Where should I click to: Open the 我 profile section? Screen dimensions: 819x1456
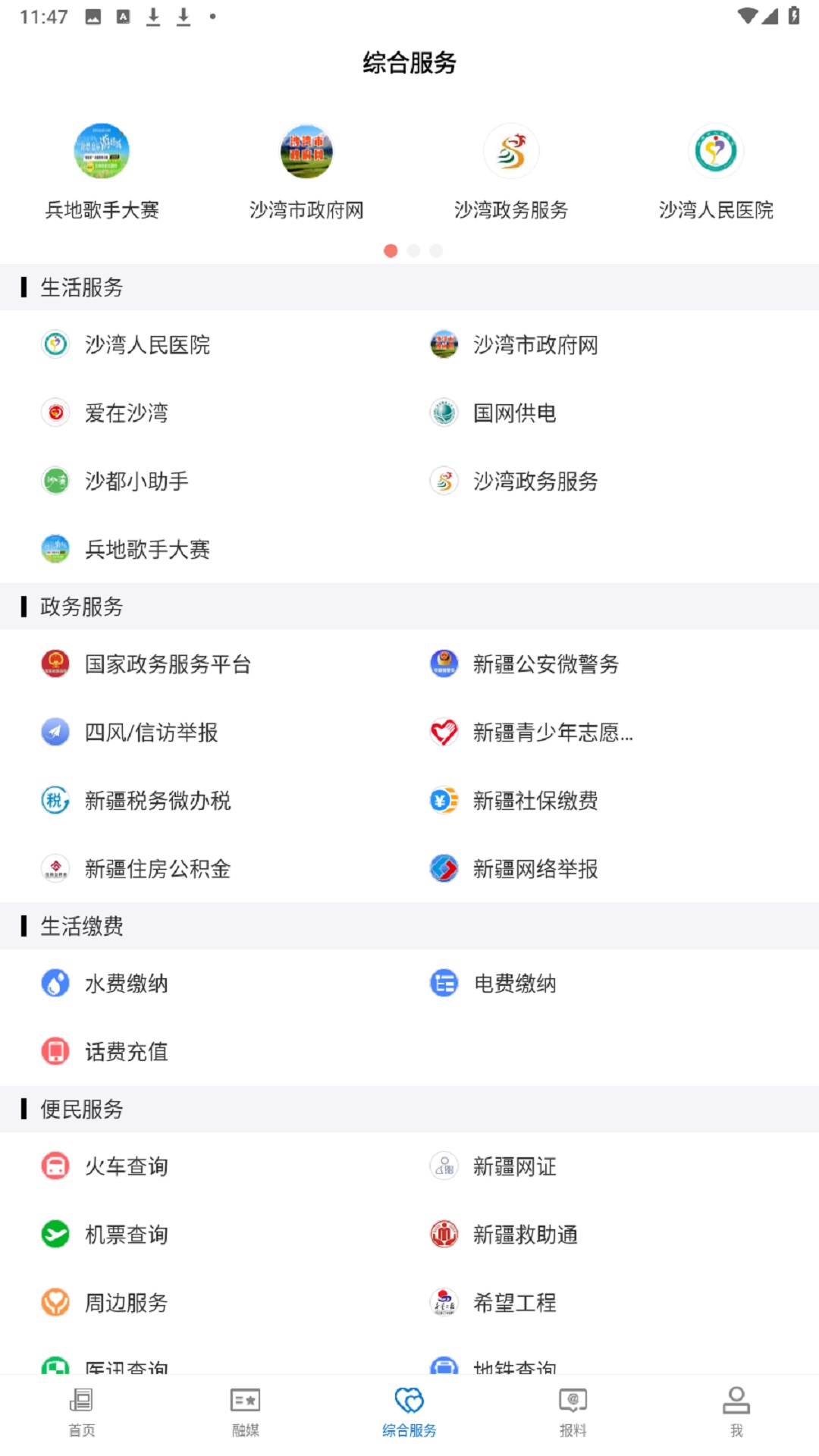pyautogui.click(x=736, y=1412)
